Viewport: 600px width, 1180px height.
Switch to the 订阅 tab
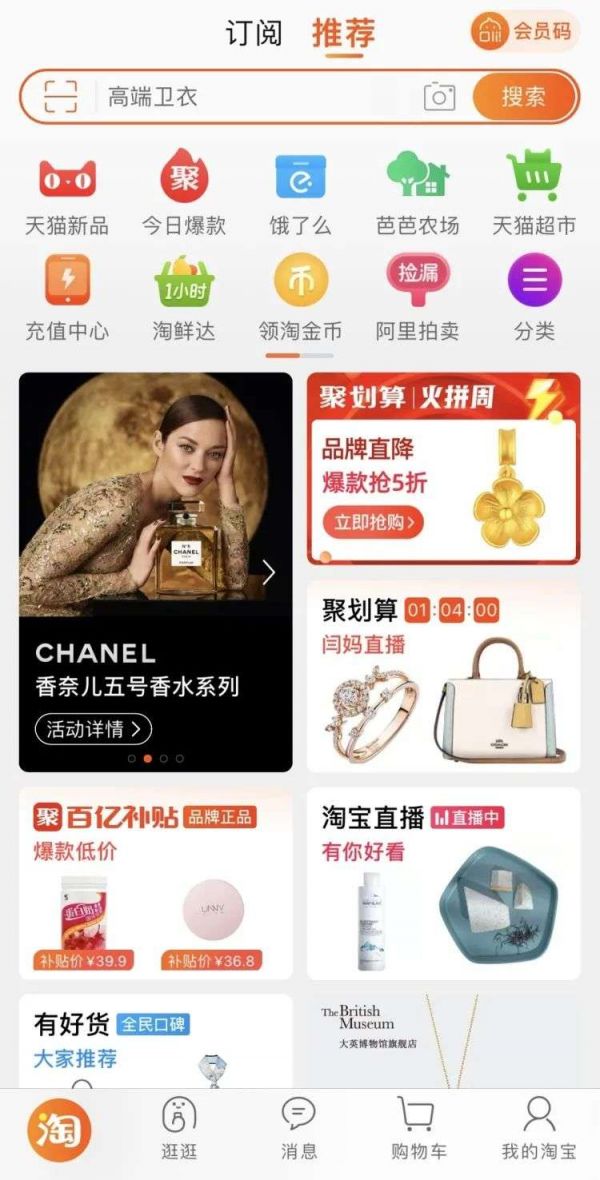(253, 34)
